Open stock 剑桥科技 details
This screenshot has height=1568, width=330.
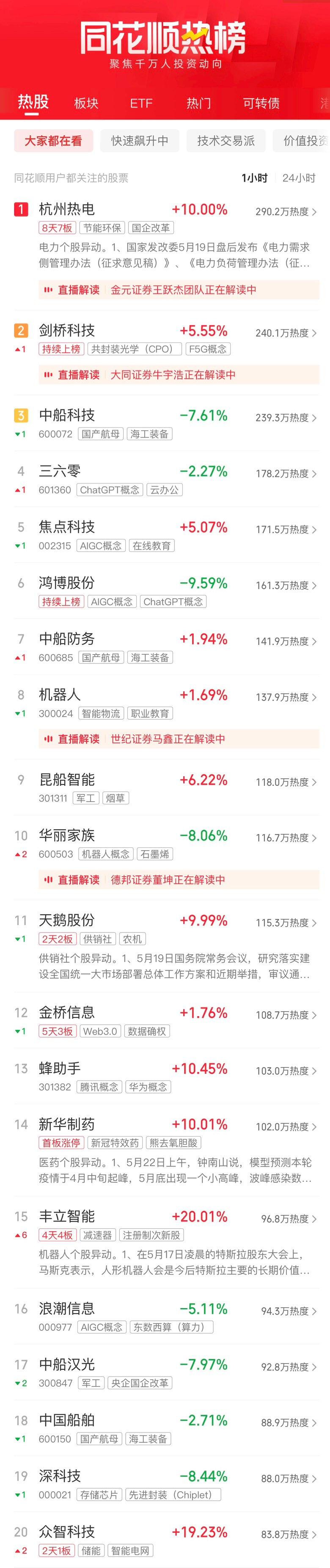pyautogui.click(x=67, y=331)
